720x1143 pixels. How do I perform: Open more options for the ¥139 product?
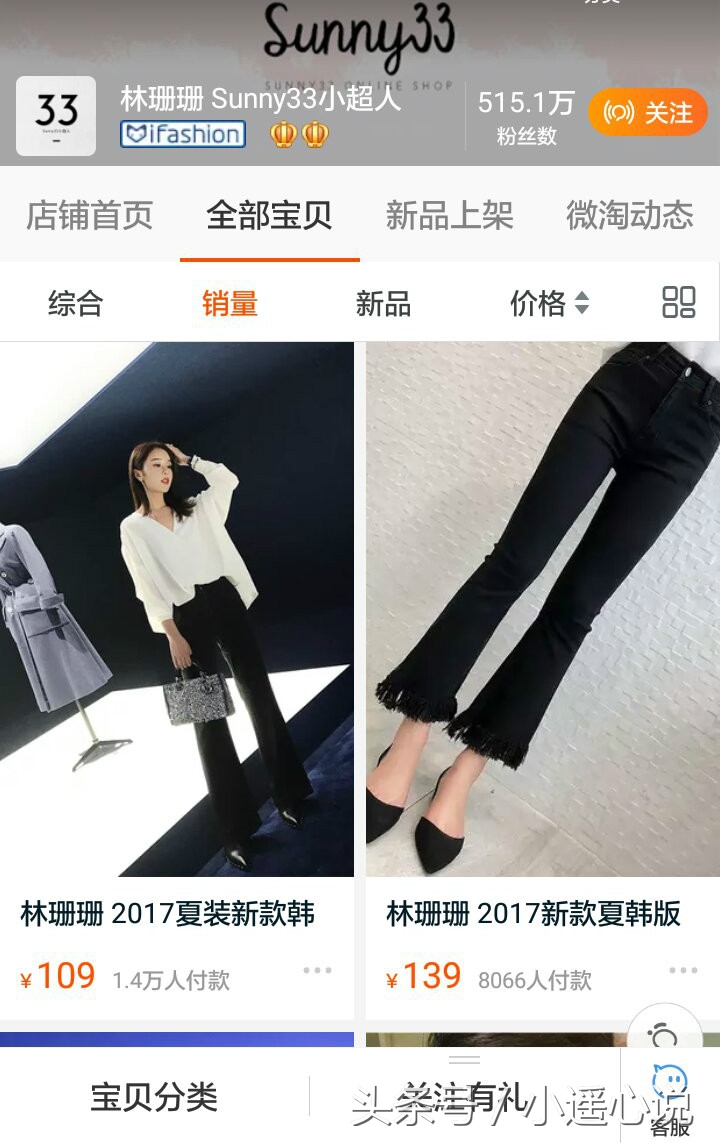coord(683,971)
